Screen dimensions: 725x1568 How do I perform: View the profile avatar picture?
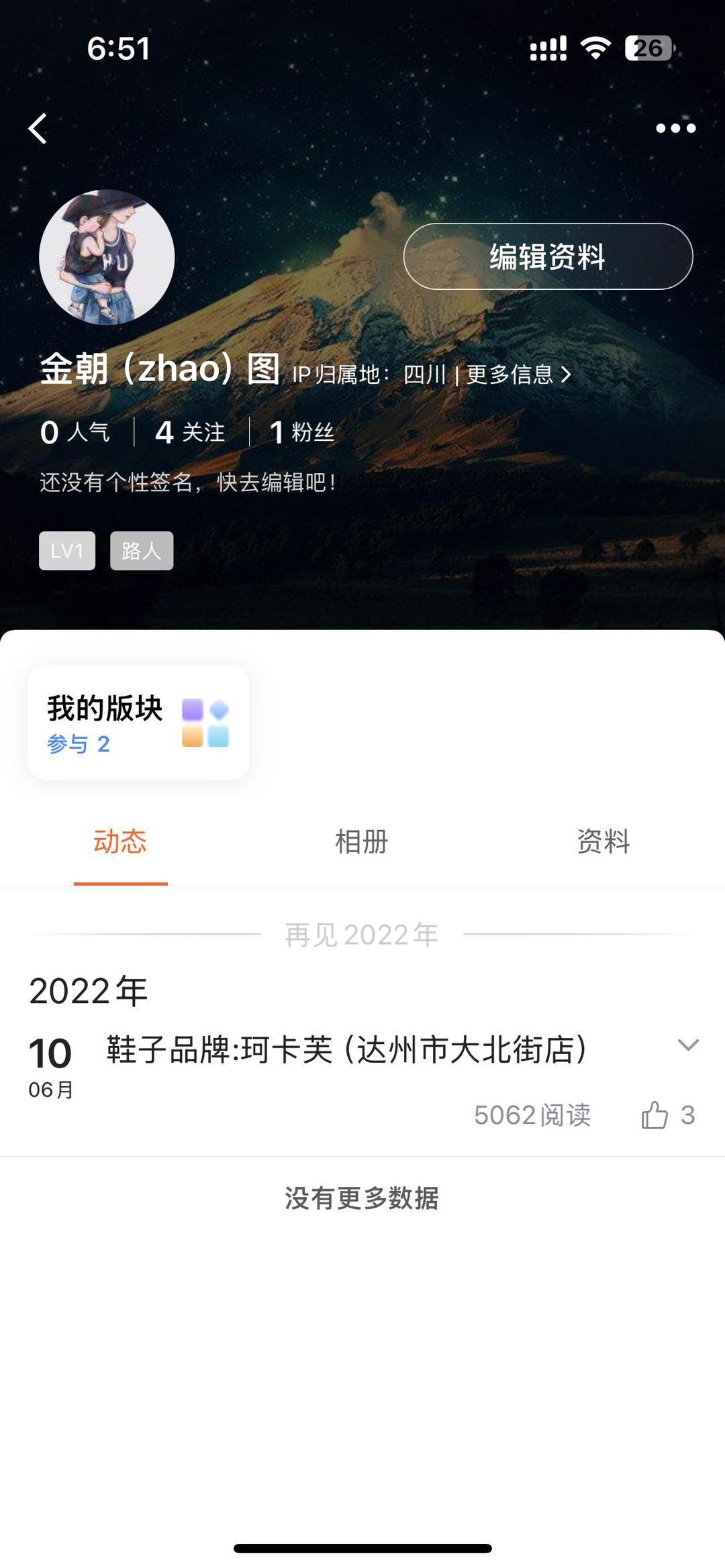[x=107, y=257]
